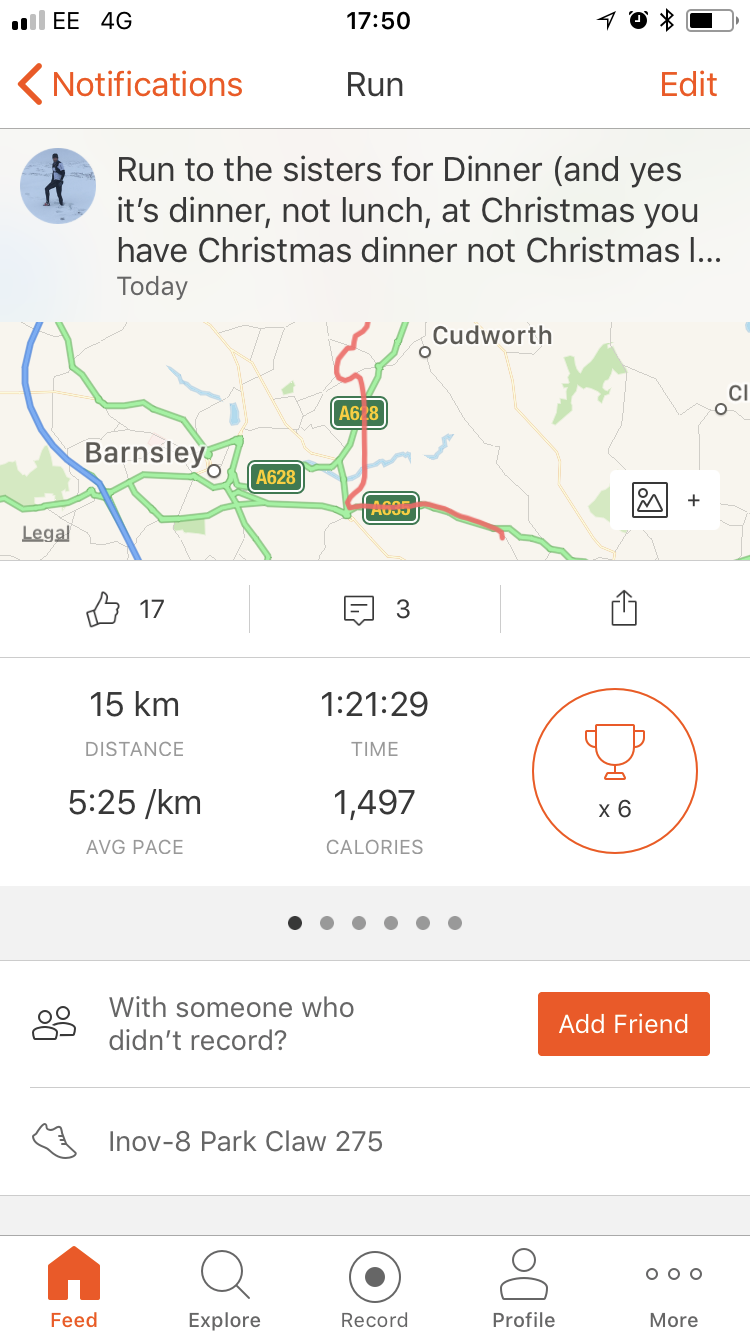The height and width of the screenshot is (1334, 750).
Task: Tap Edit to modify the run
Action: [688, 85]
